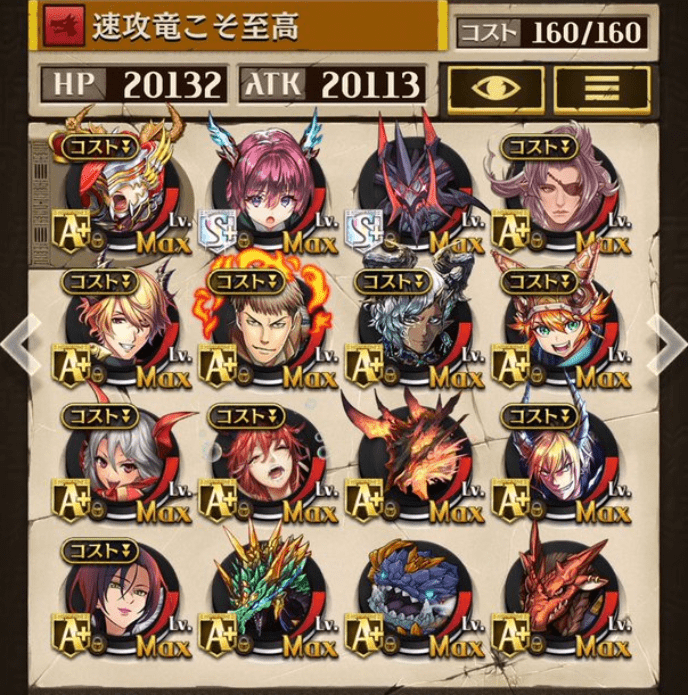Go to the previous deck with left arrow
The width and height of the screenshot is (688, 695).
point(18,340)
